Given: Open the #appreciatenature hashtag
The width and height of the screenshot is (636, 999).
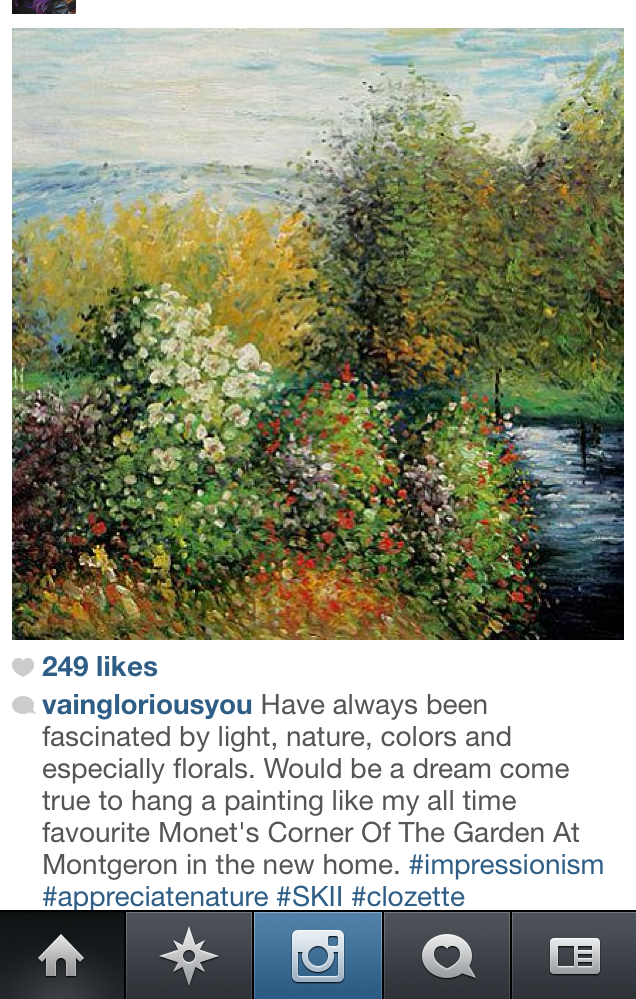Looking at the screenshot, I should tap(155, 896).
